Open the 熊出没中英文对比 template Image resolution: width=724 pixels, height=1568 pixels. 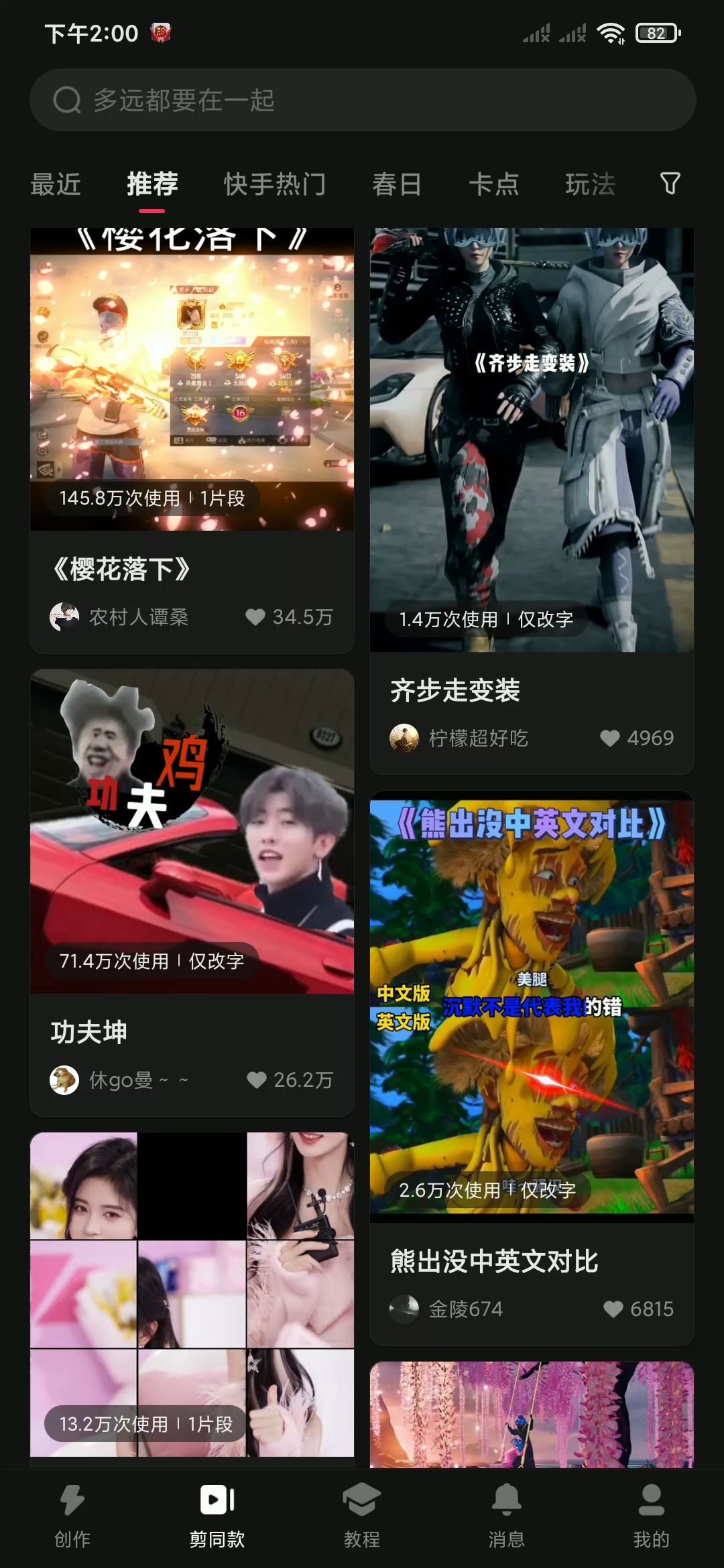click(532, 1005)
